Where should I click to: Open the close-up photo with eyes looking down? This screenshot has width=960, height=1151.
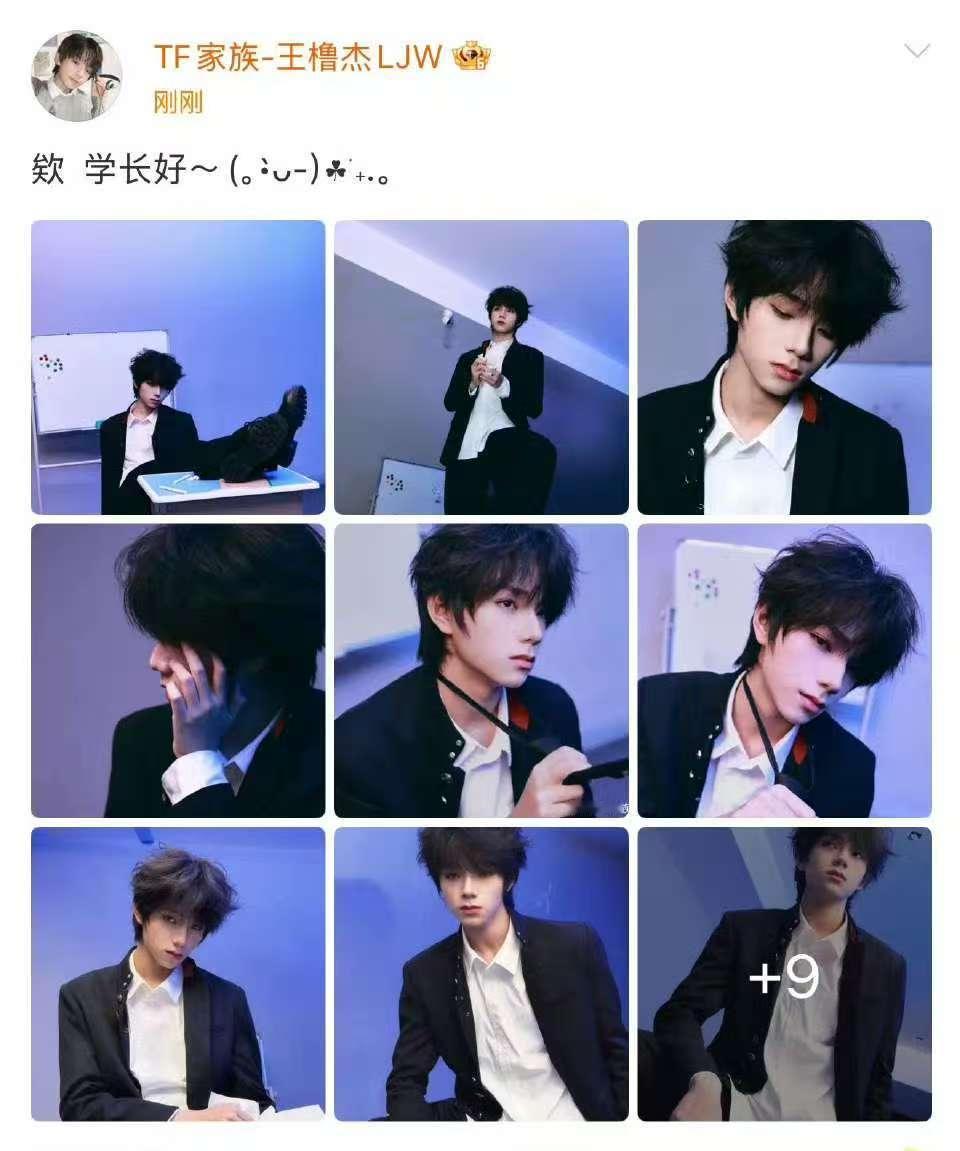(784, 367)
